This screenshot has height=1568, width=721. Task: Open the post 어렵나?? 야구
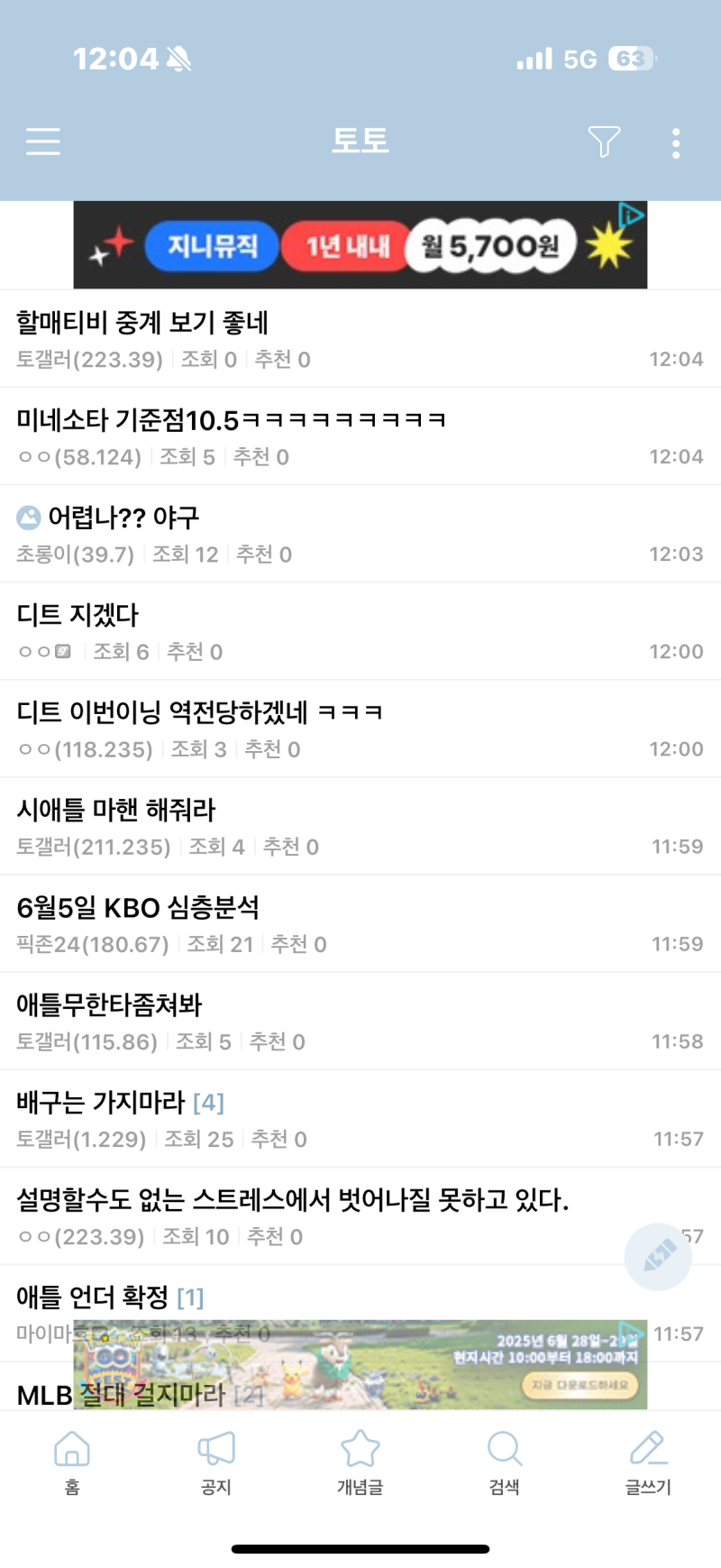coord(123,518)
